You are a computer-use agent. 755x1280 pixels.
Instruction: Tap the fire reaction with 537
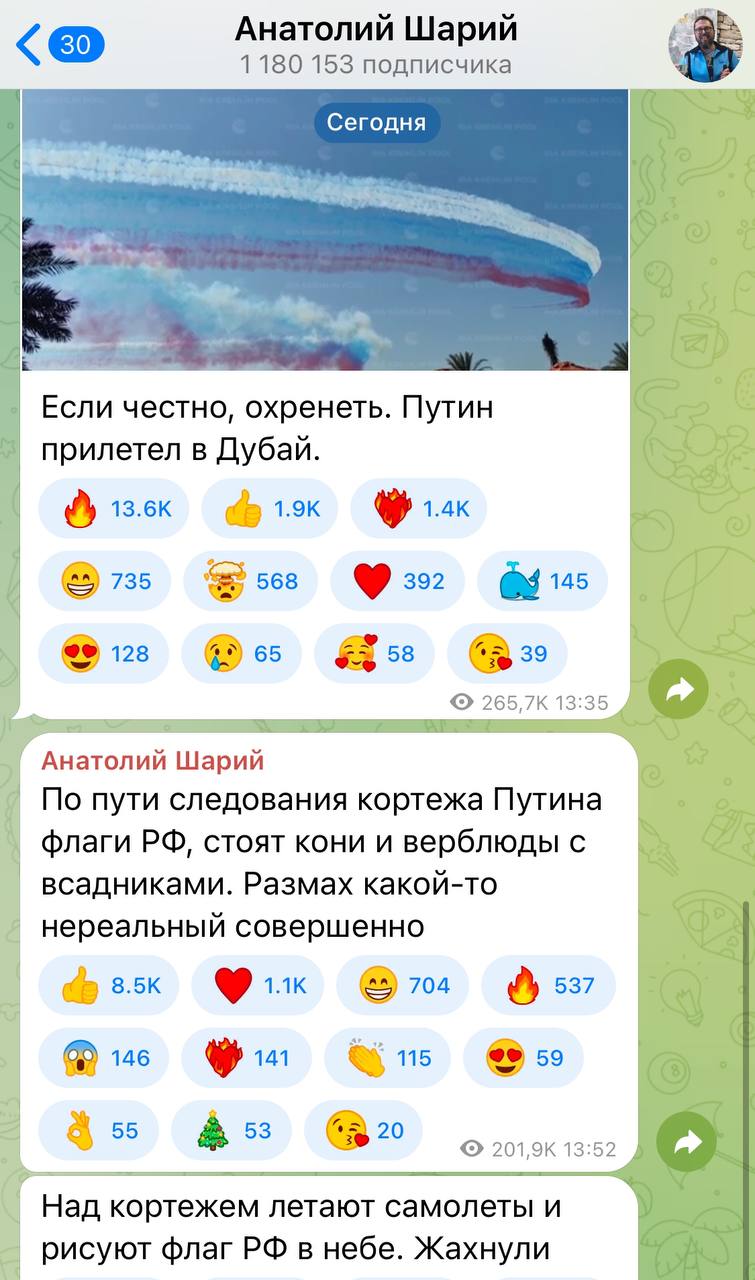(x=546, y=985)
